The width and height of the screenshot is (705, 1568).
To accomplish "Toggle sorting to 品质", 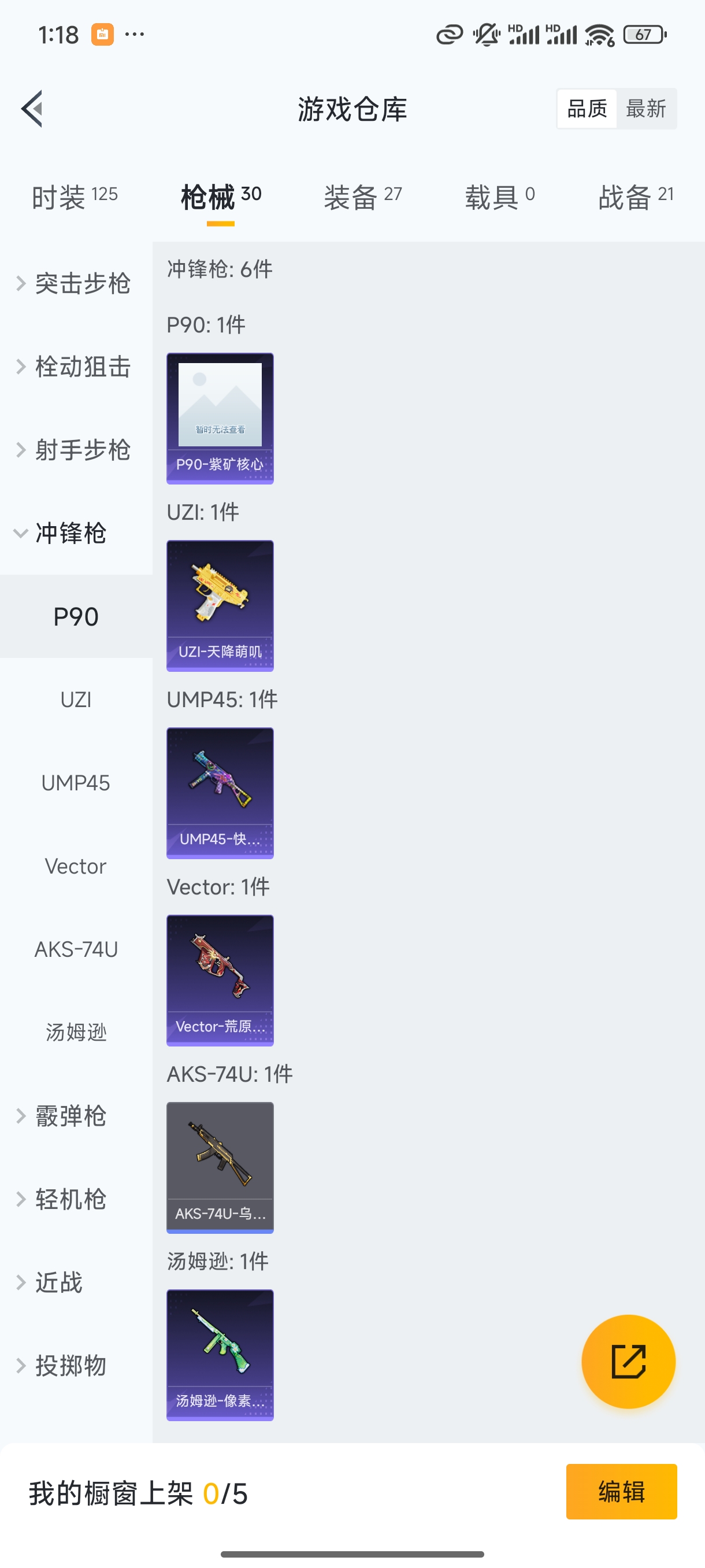I will coord(586,108).
